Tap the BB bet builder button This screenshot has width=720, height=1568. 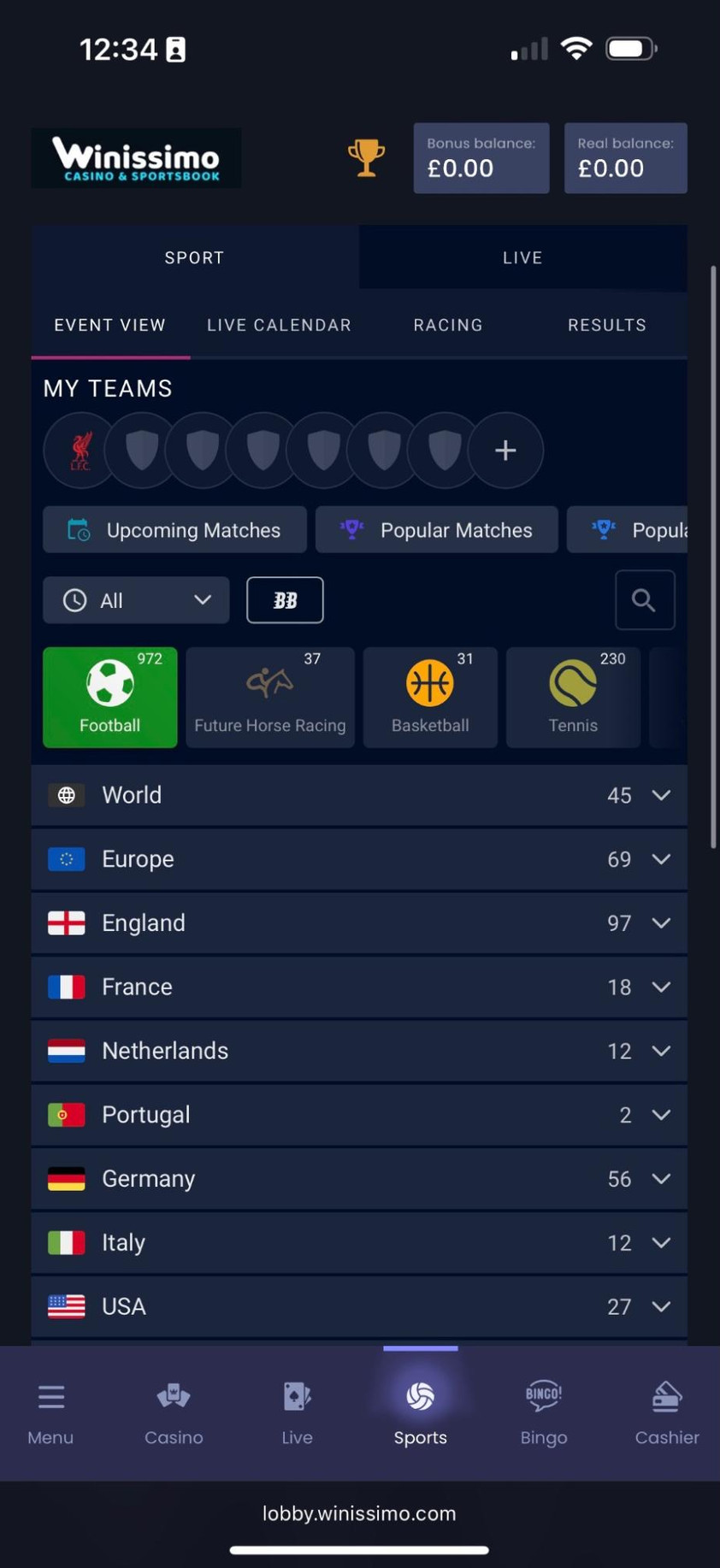point(285,600)
